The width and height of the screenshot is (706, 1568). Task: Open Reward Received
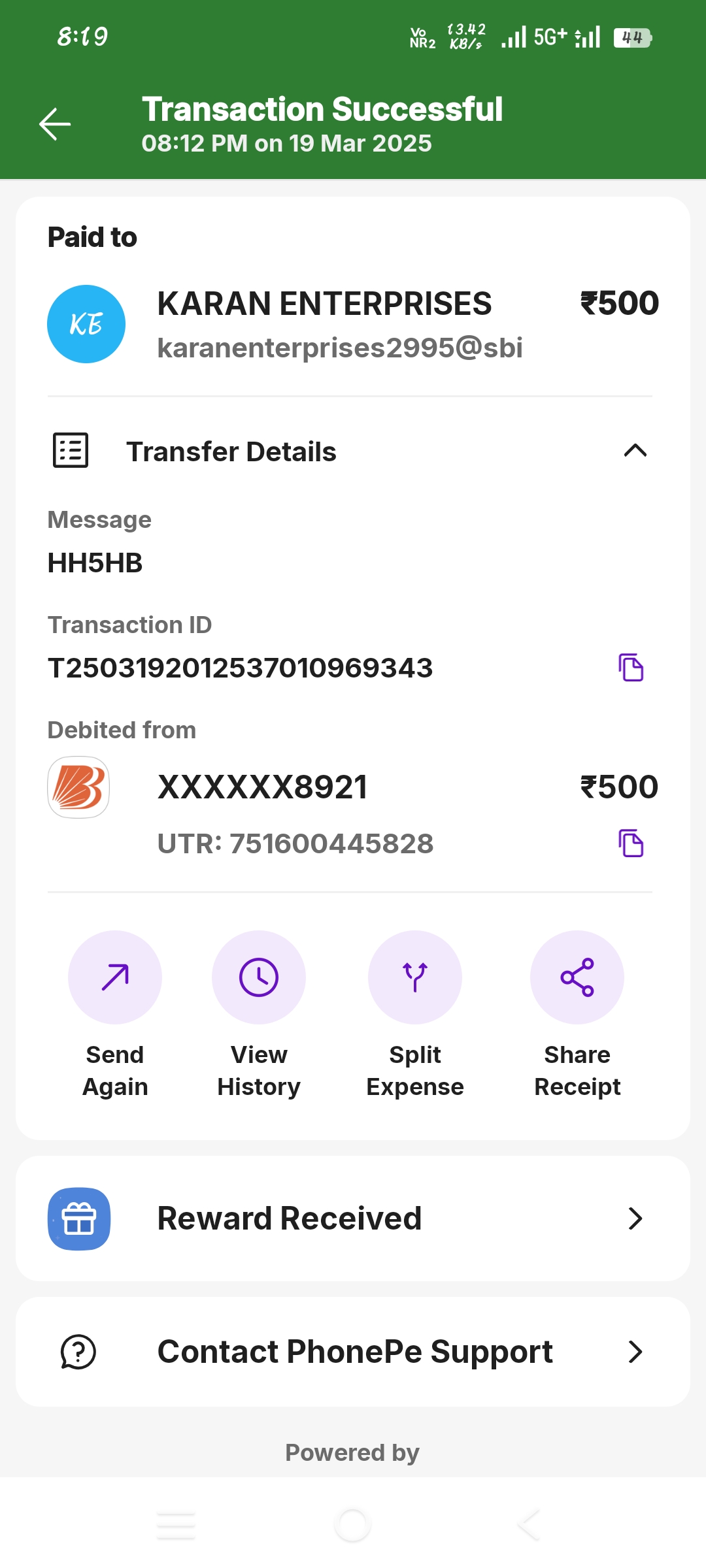coord(353,1218)
